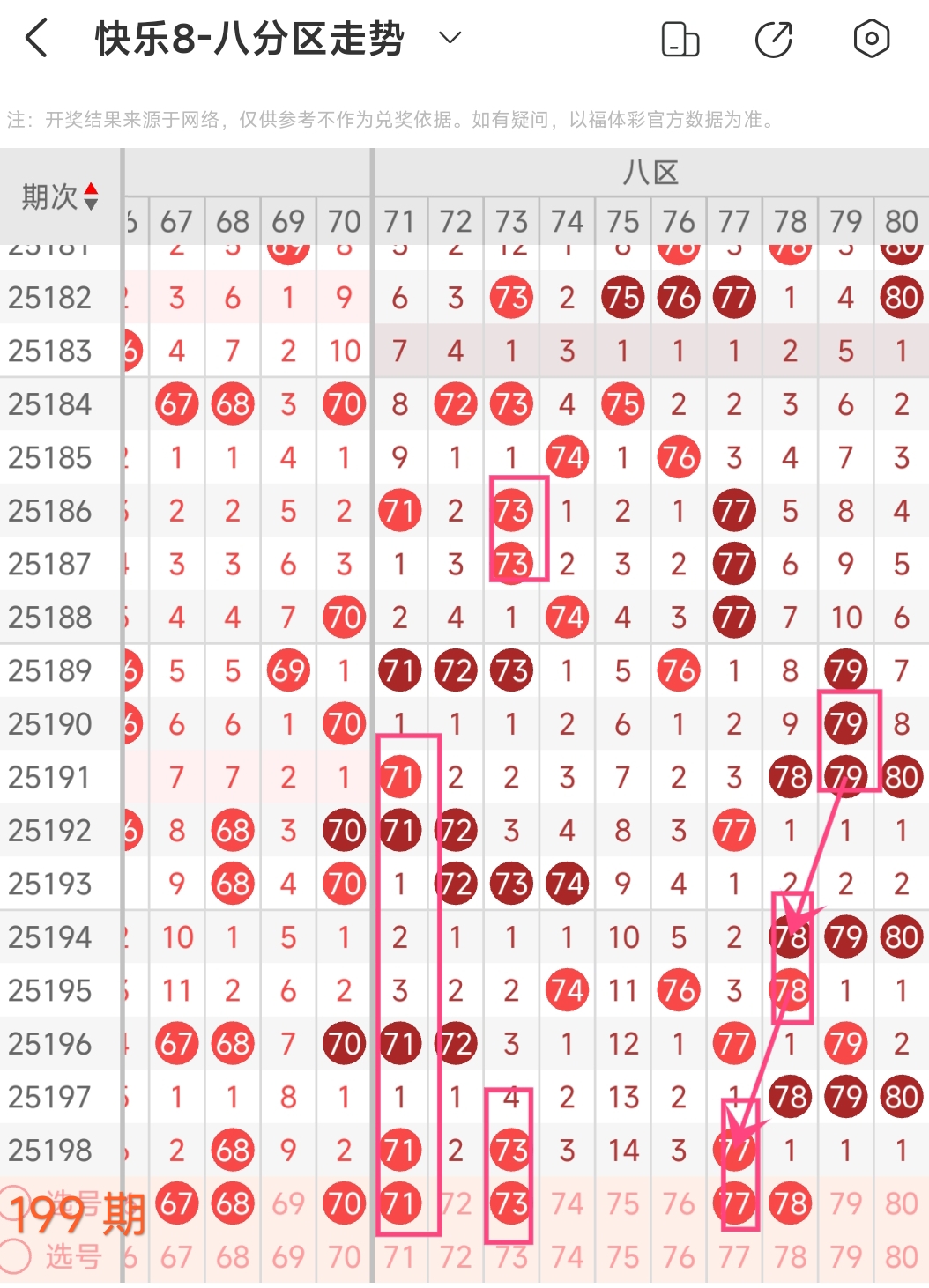Open the chart settings hexagon icon

871,39
